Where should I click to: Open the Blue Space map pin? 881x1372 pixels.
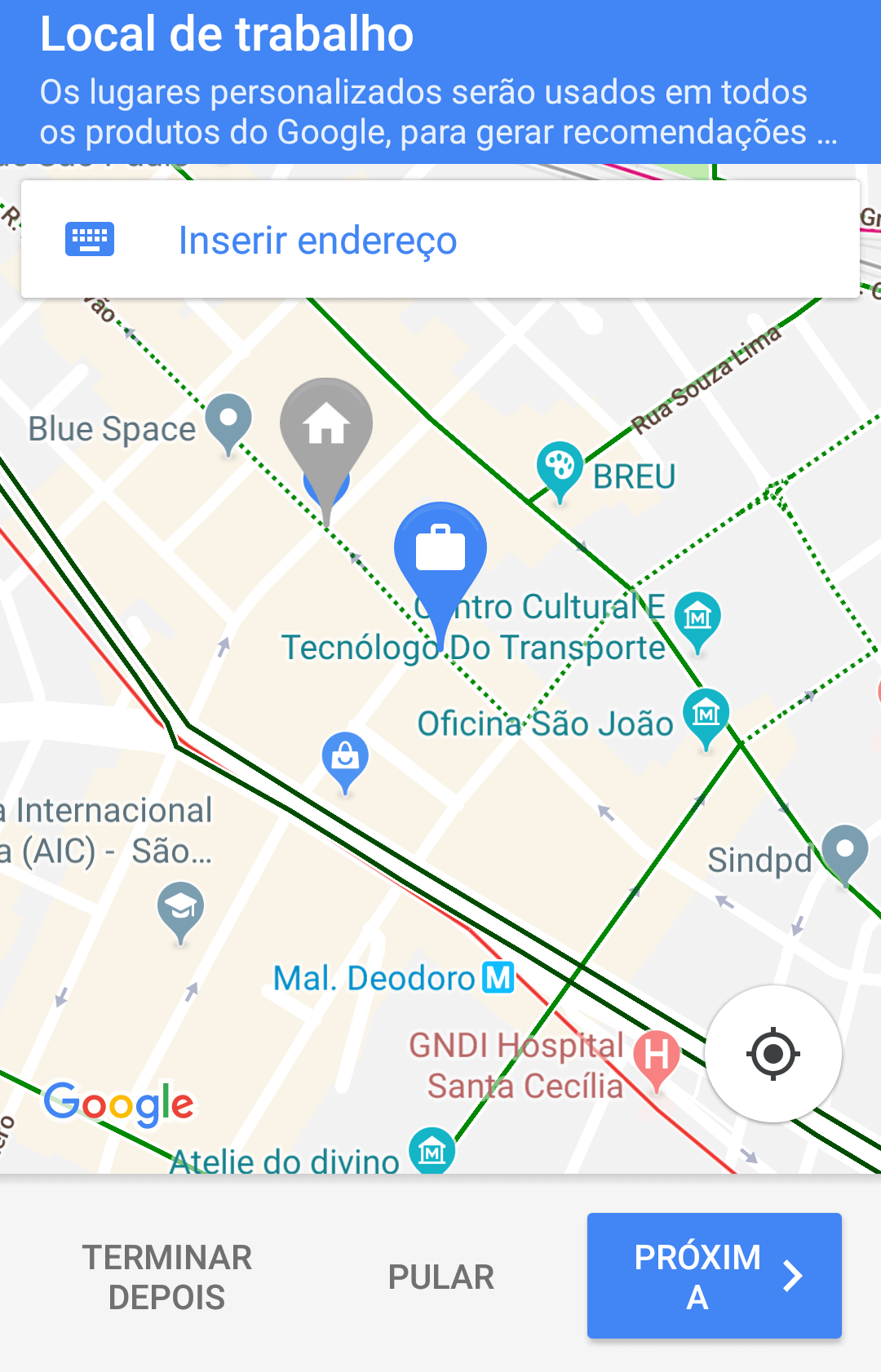228,421
